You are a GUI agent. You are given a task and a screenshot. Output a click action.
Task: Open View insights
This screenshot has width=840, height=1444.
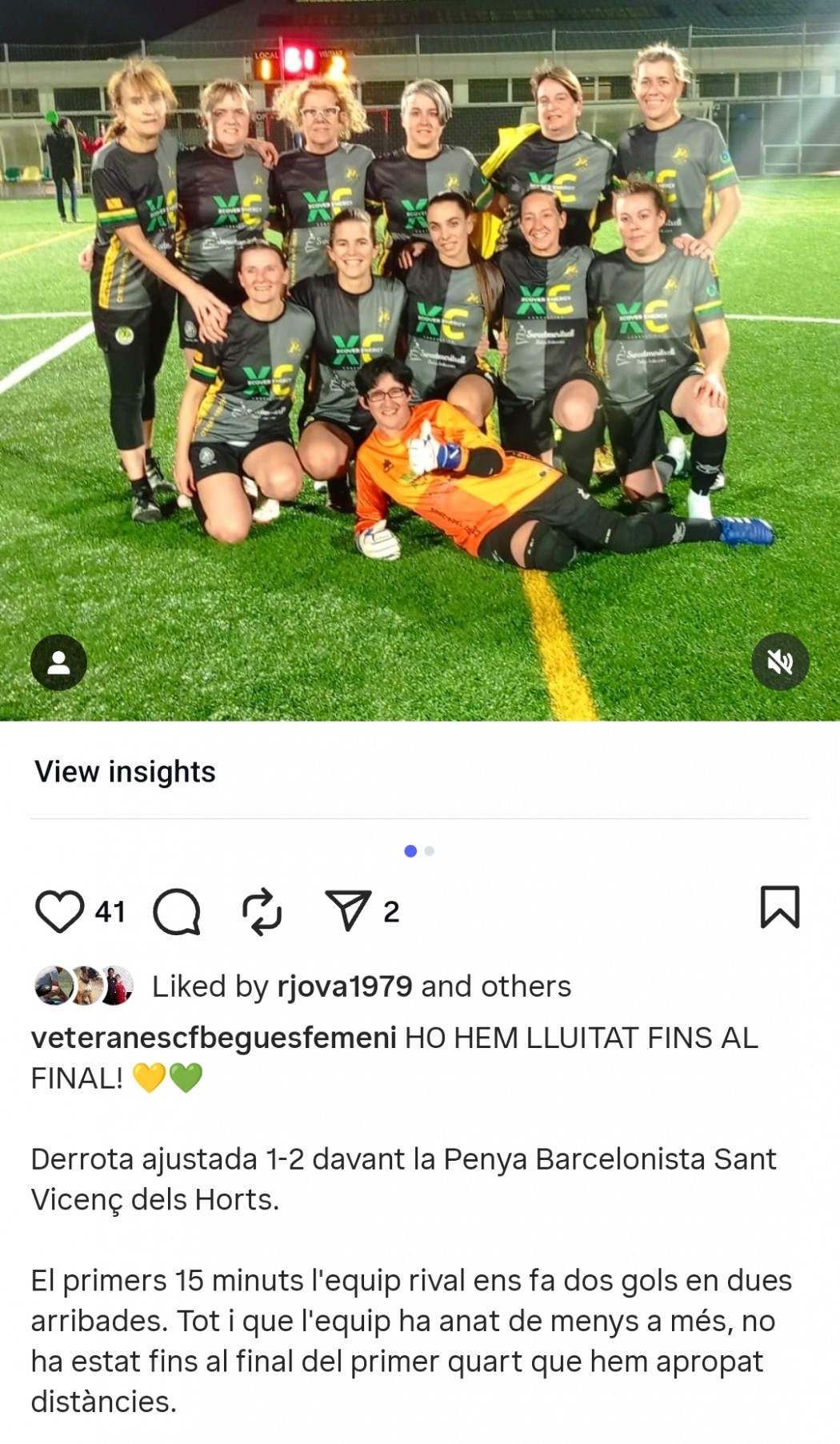125,771
